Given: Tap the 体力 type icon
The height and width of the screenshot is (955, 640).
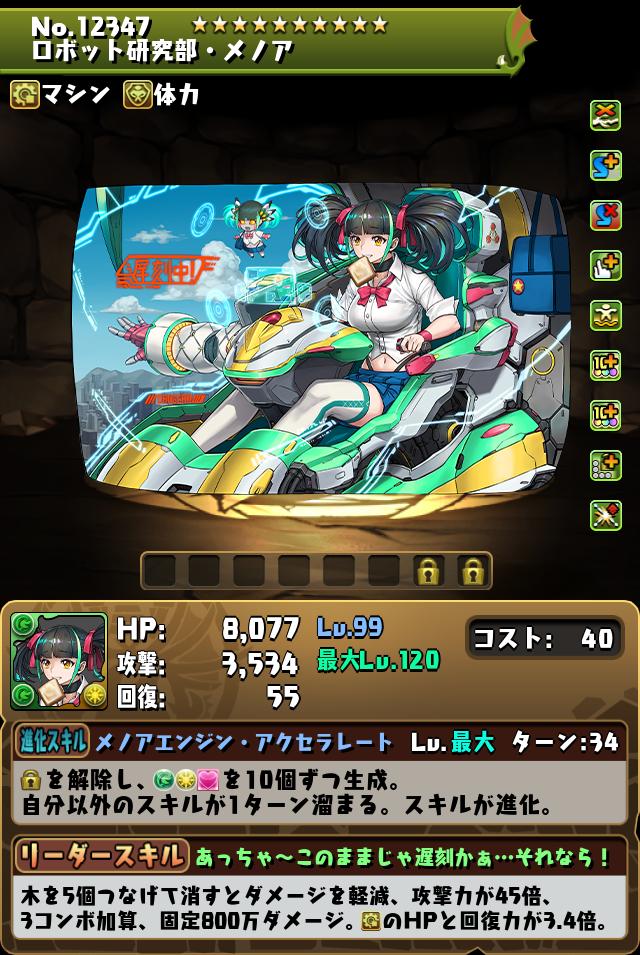Looking at the screenshot, I should (x=138, y=95).
